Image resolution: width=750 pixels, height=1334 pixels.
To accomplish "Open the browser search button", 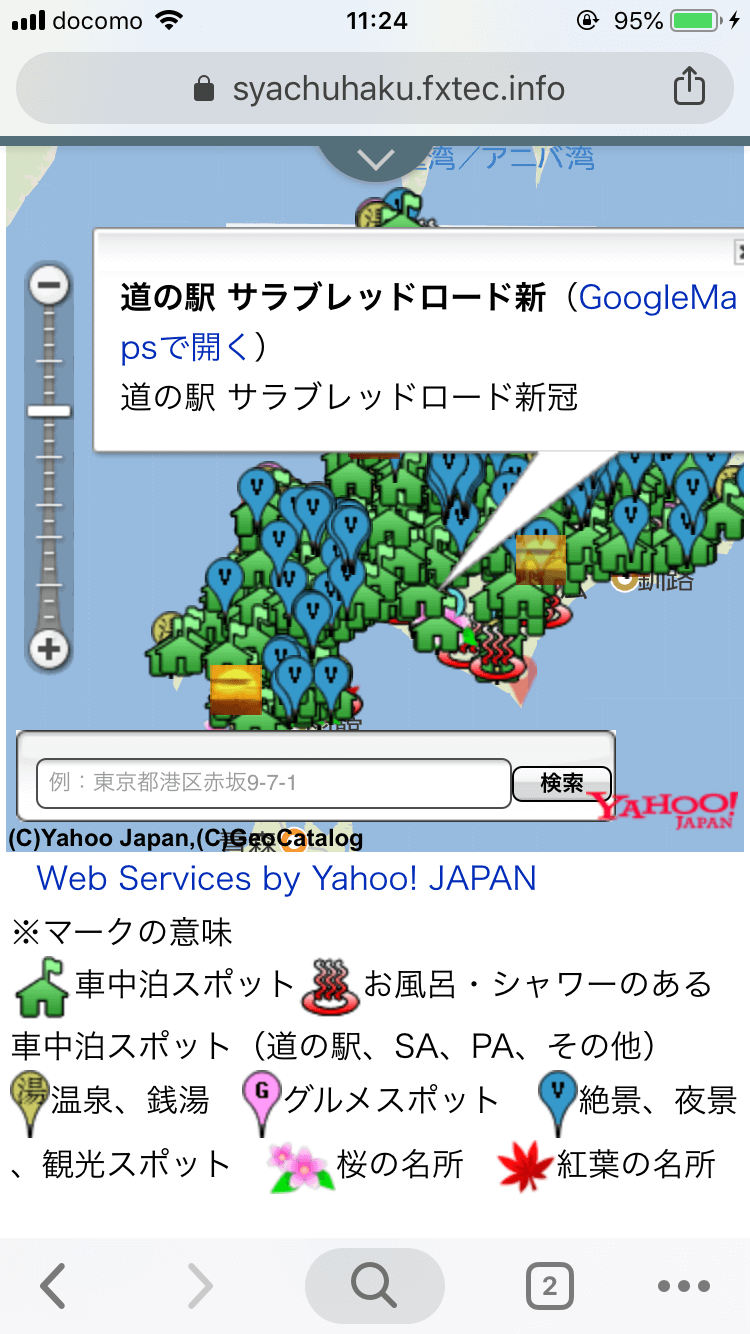I will point(374,1286).
